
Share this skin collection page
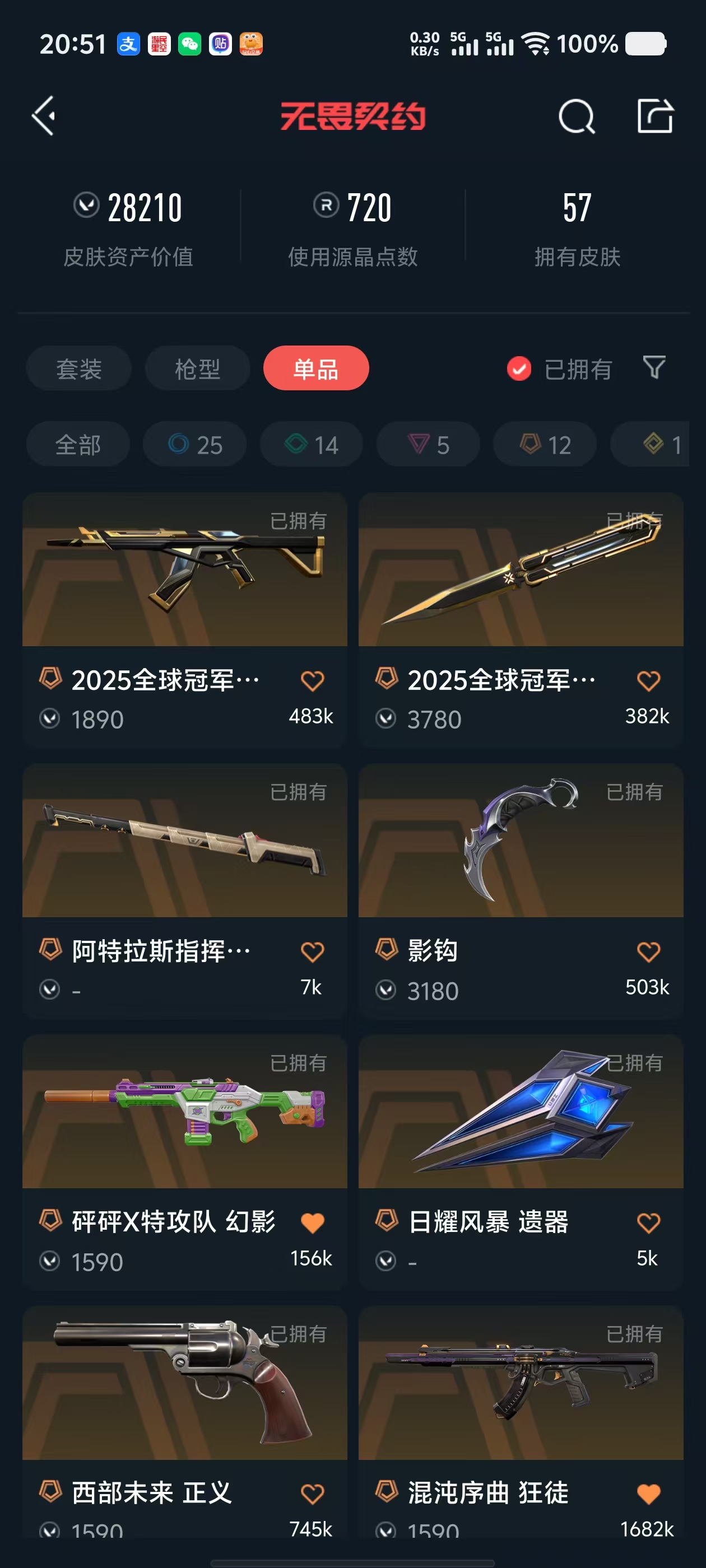656,116
